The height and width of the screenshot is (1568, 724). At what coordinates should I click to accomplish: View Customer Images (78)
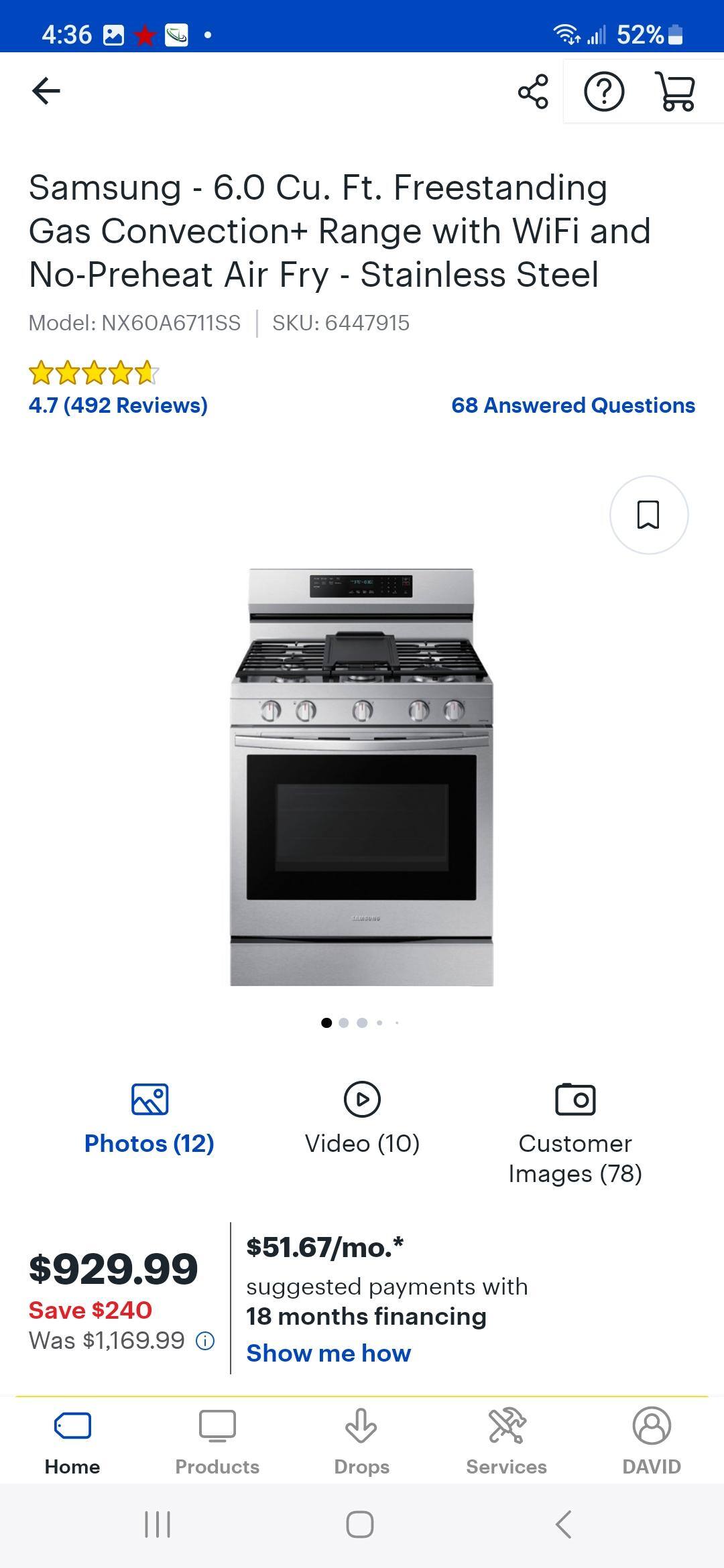pos(575,1132)
